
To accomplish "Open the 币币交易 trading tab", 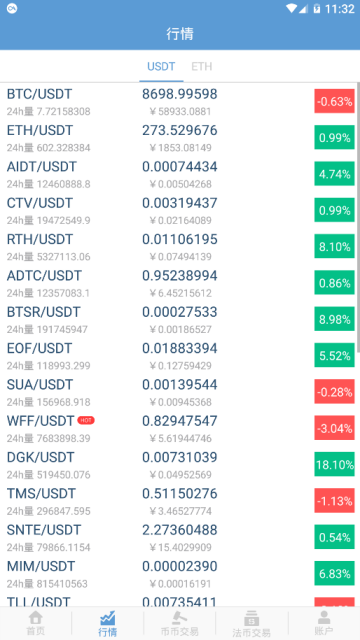I will click(180, 623).
